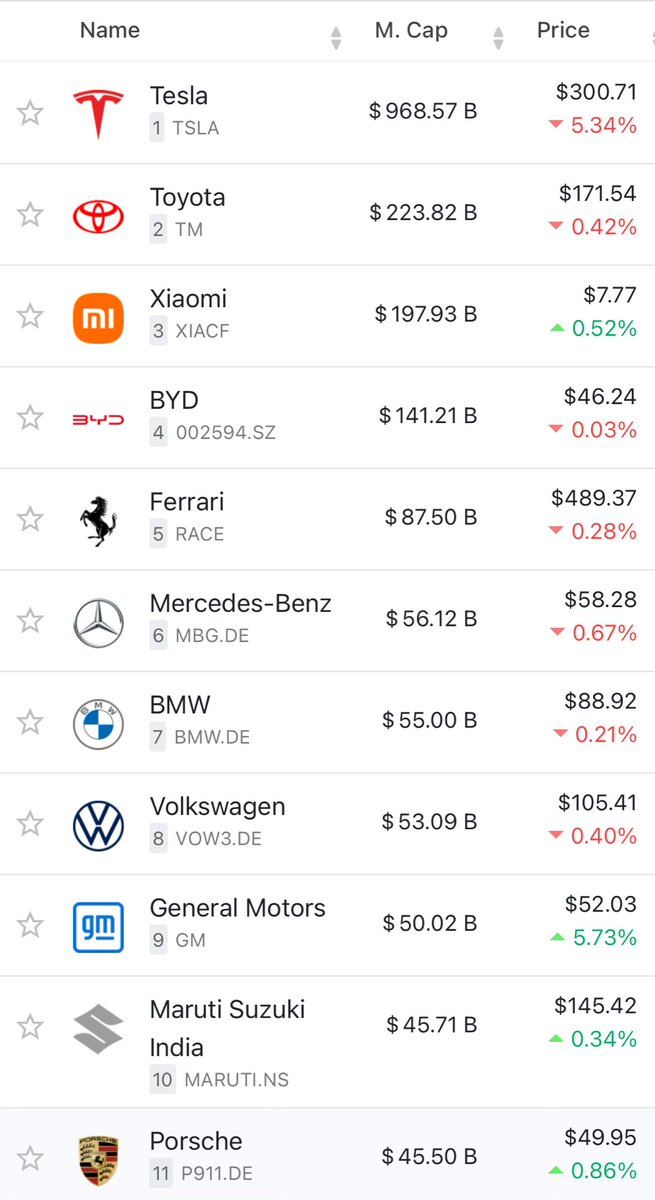The image size is (655, 1200).
Task: Star Volkswagen in the list
Action: coord(30,824)
